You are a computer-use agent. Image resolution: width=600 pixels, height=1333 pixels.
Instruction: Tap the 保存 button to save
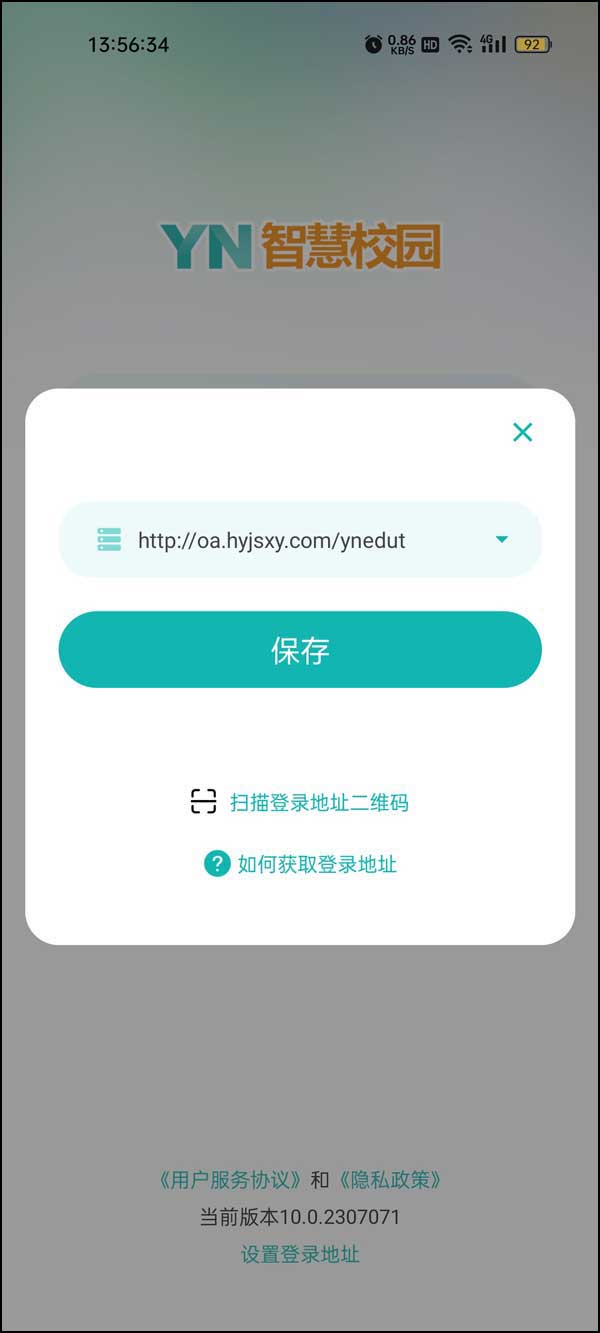(300, 650)
